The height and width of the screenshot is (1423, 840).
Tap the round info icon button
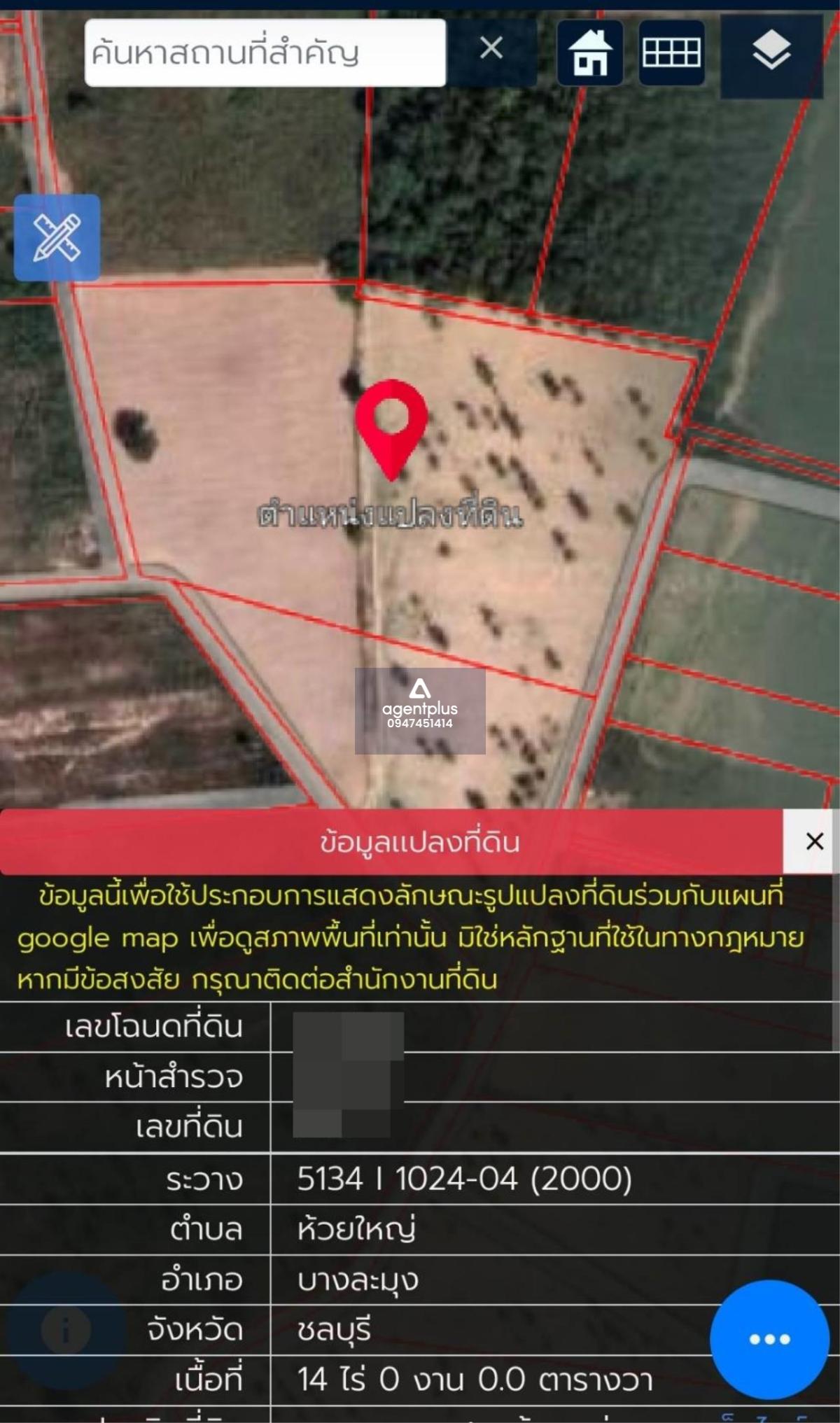66,1330
